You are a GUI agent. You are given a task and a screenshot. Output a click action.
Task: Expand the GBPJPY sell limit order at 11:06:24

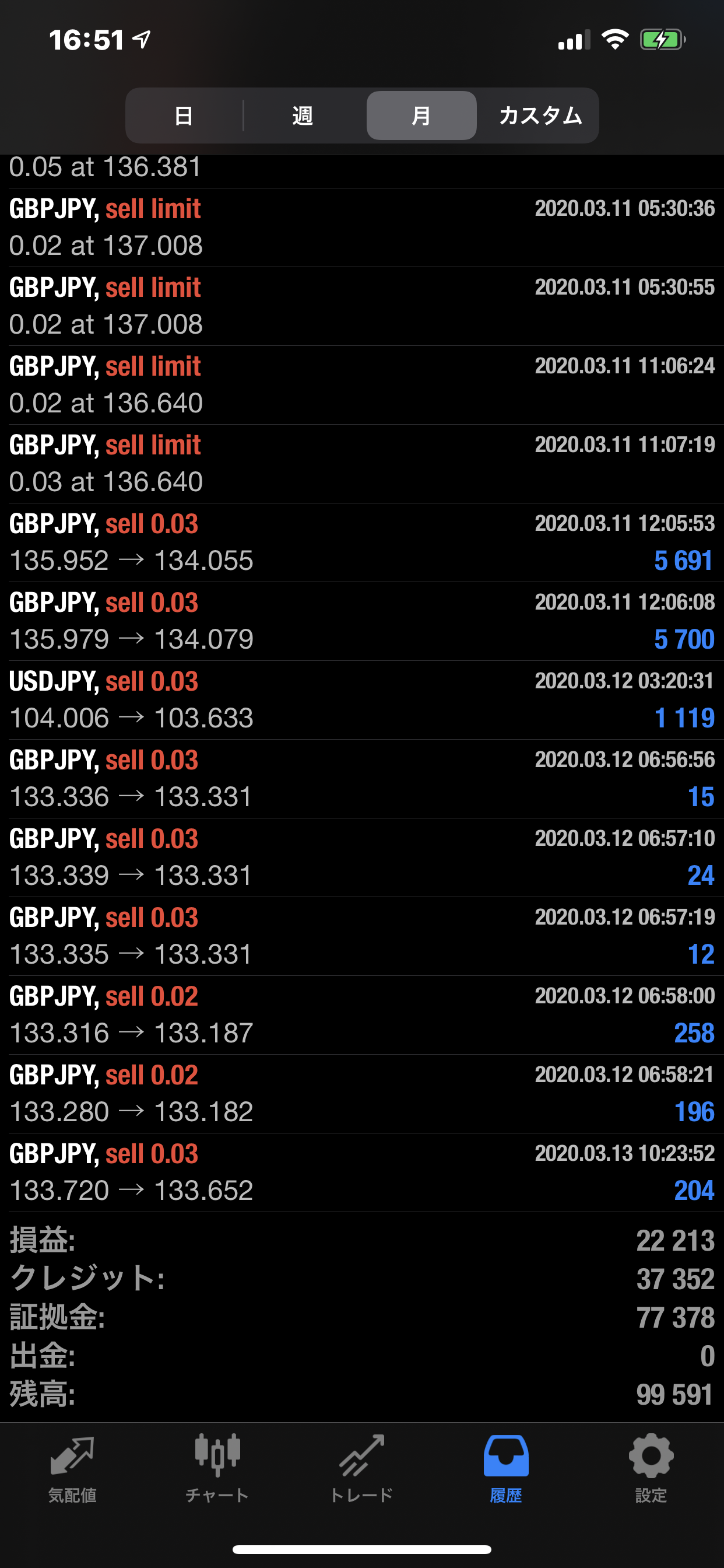point(362,384)
